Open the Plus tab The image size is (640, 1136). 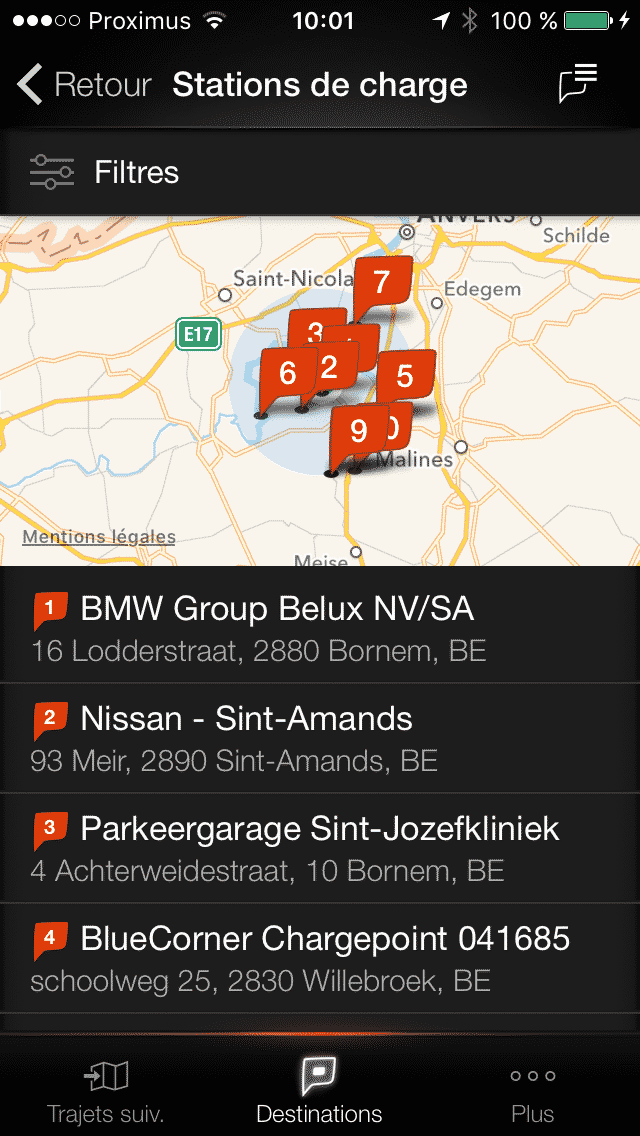point(532,1090)
